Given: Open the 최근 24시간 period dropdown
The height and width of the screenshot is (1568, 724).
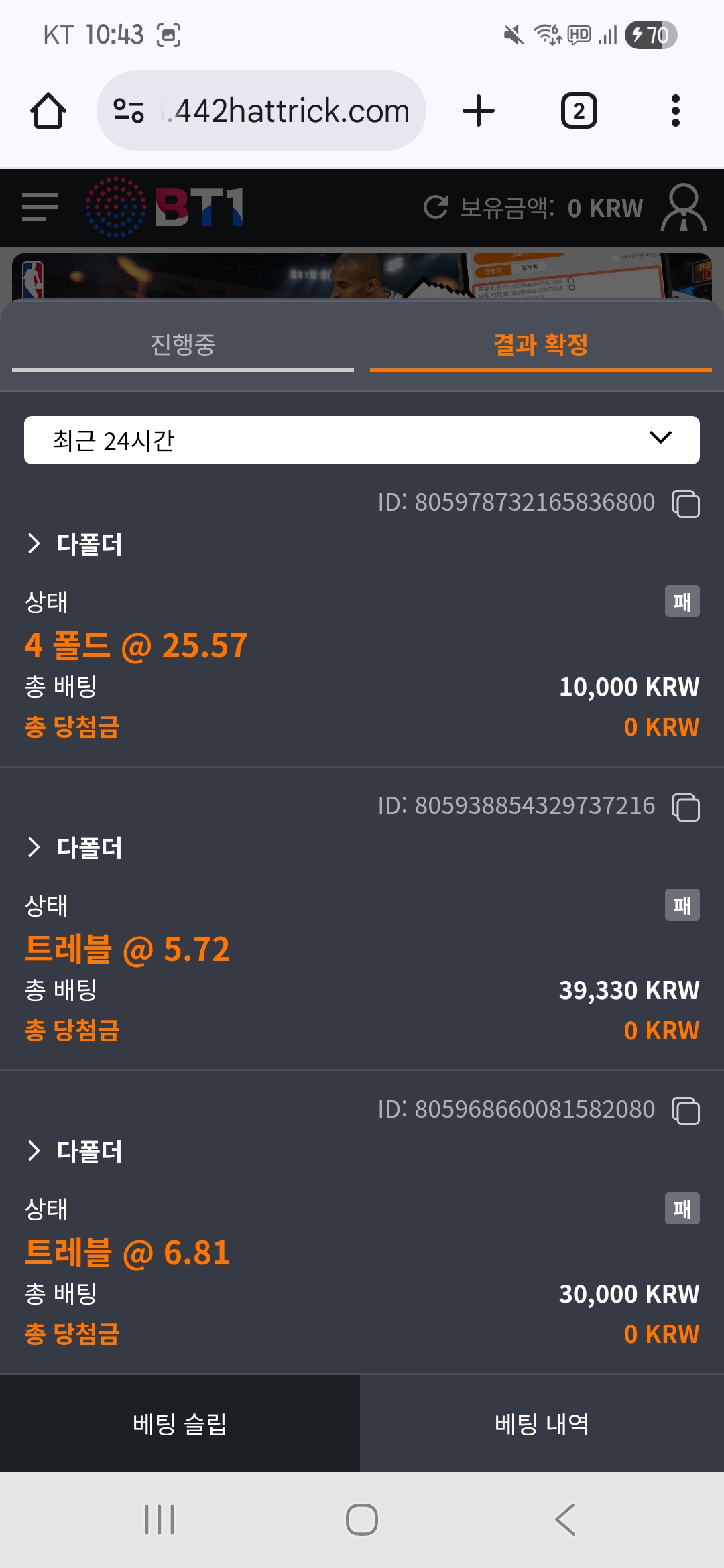Looking at the screenshot, I should [362, 440].
